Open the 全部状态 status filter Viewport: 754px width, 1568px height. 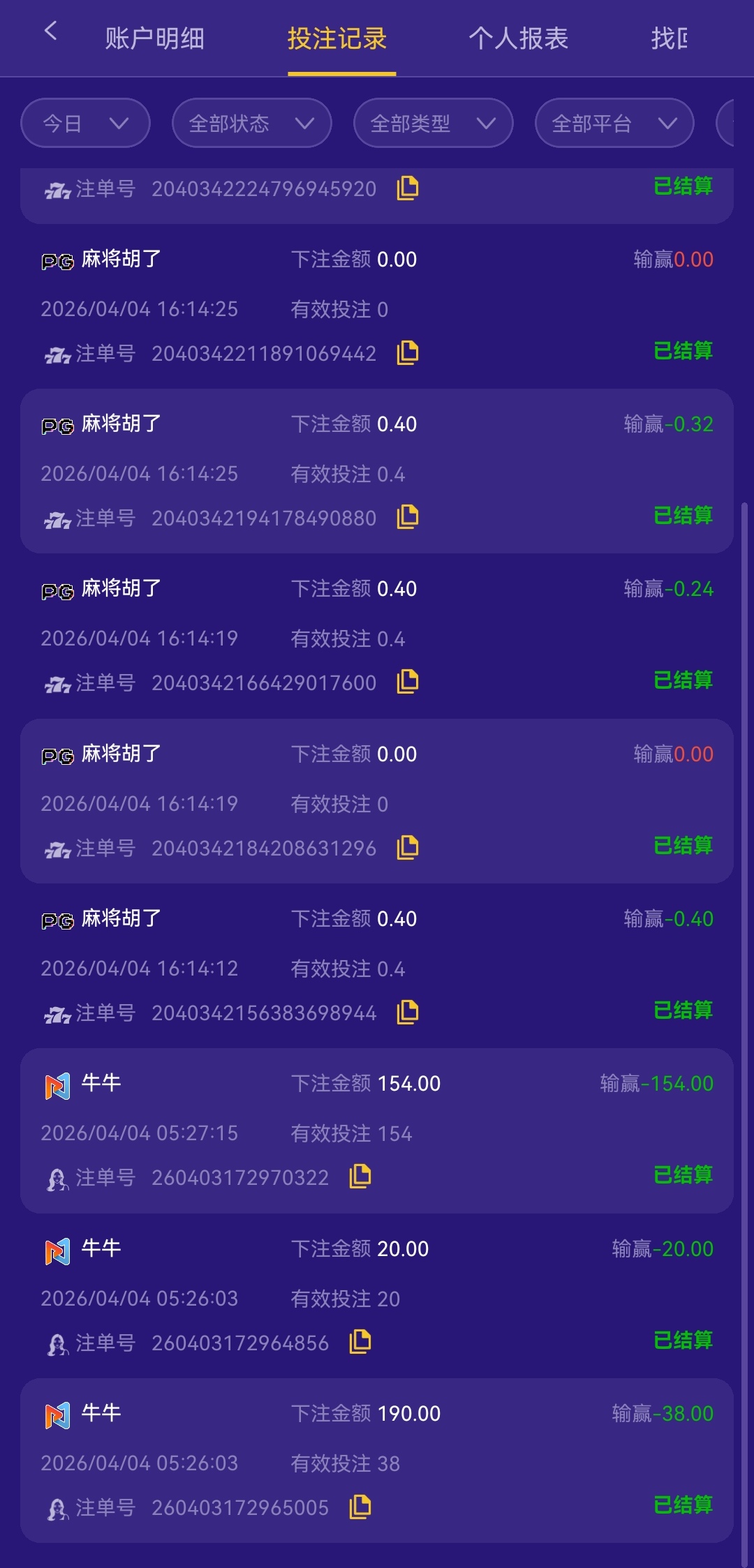251,124
